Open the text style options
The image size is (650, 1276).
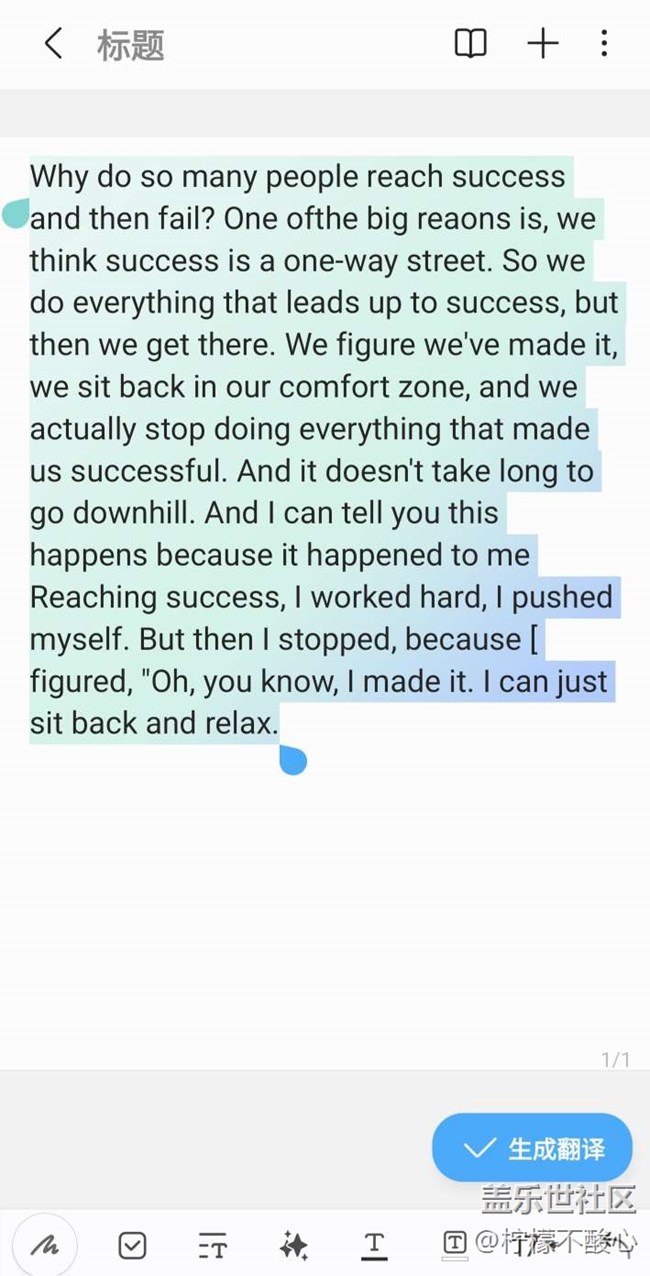pyautogui.click(x=212, y=1245)
